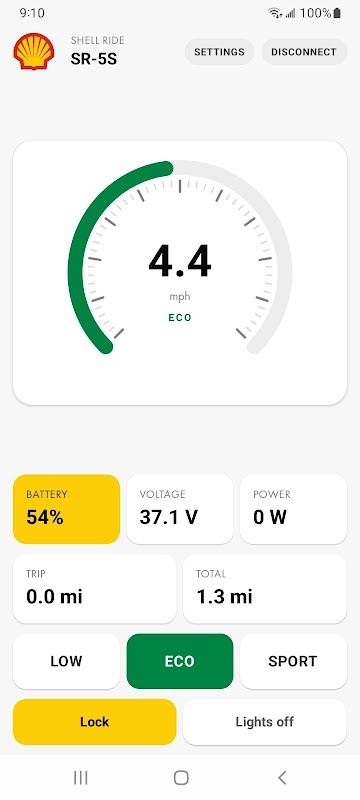Switch to LOW ride mode

pyautogui.click(x=66, y=661)
